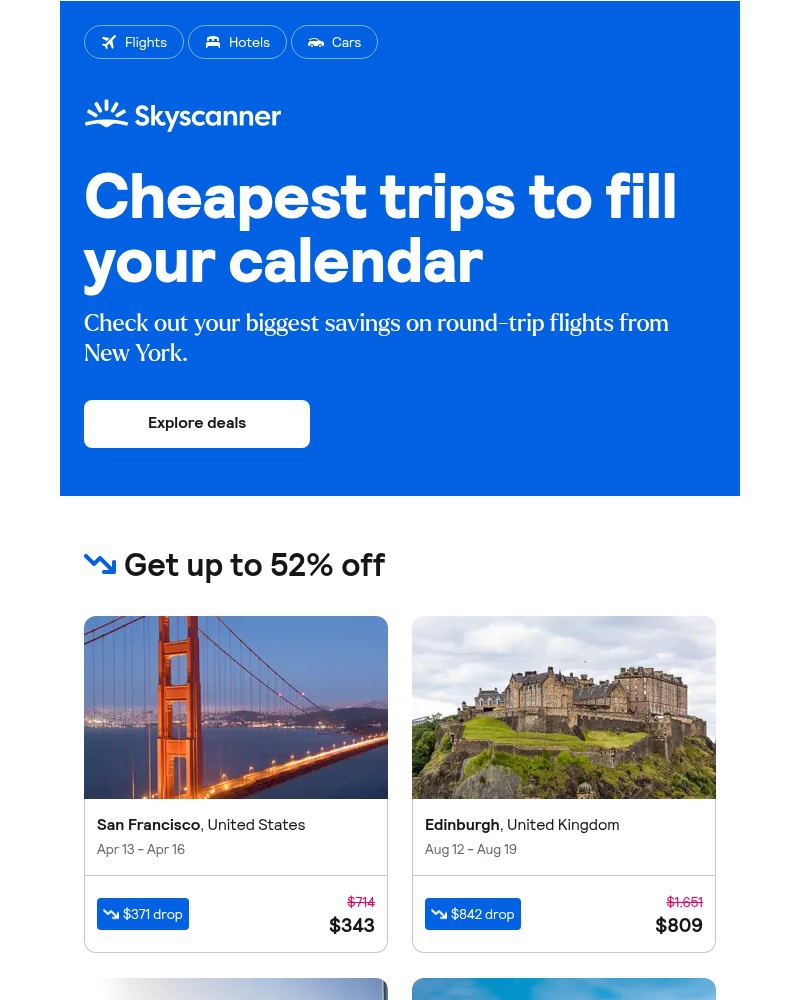Click the Skyscanner sunrise logo icon
Screen dimensions: 800x1000
[105, 114]
